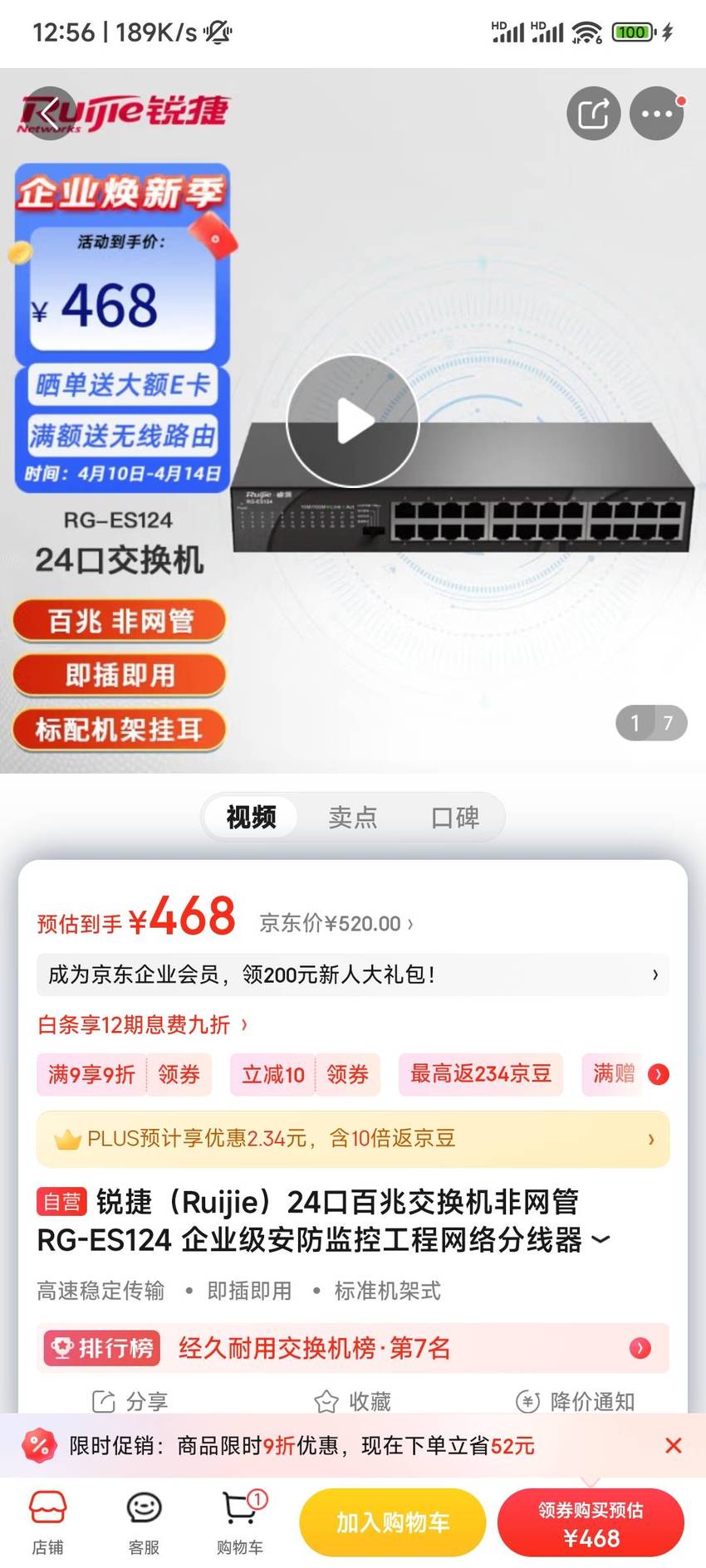Tap 加入购物车 button
The height and width of the screenshot is (1568, 706).
click(x=393, y=1523)
